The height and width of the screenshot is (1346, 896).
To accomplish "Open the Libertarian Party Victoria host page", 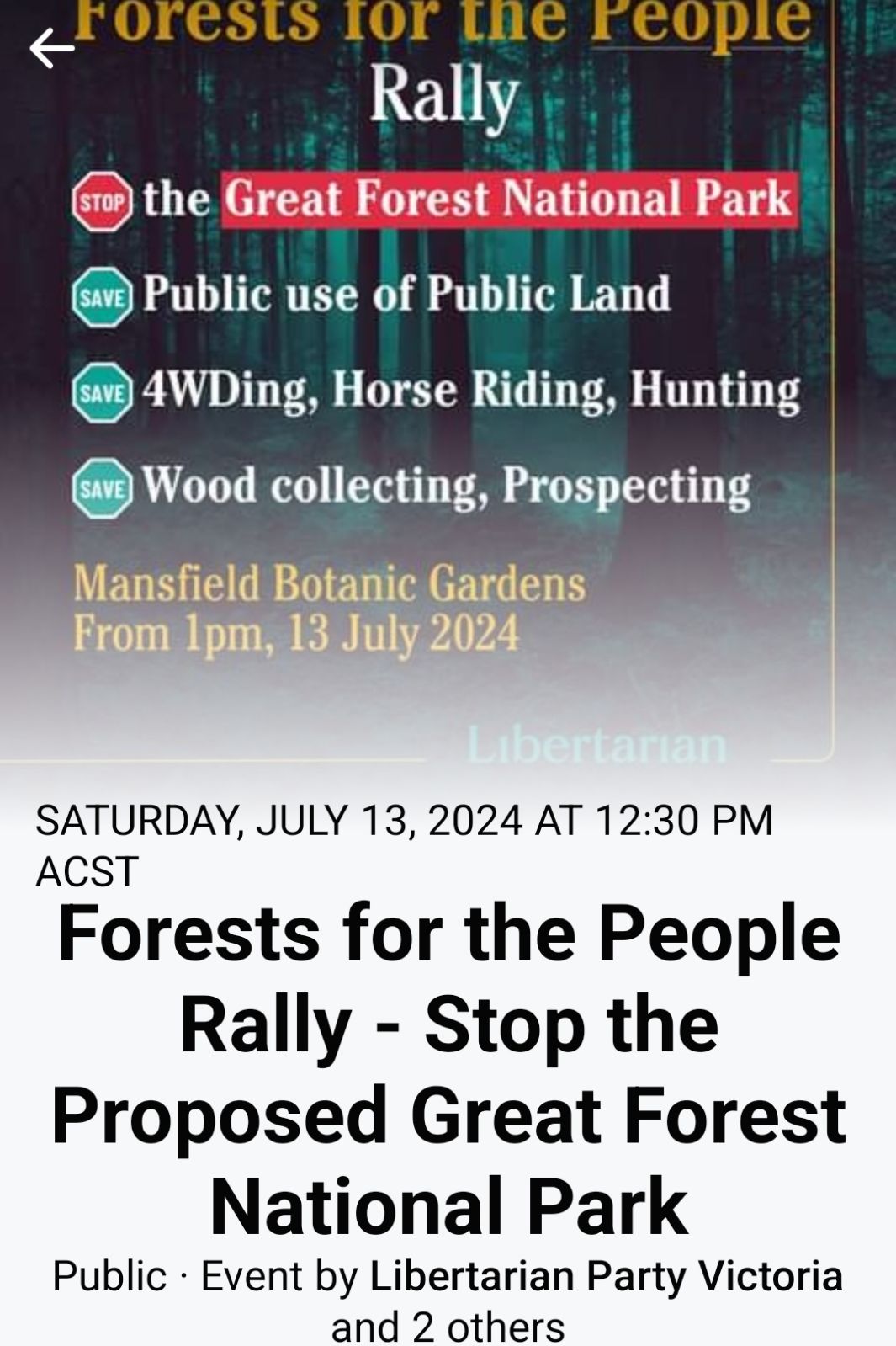I will pyautogui.click(x=606, y=1276).
